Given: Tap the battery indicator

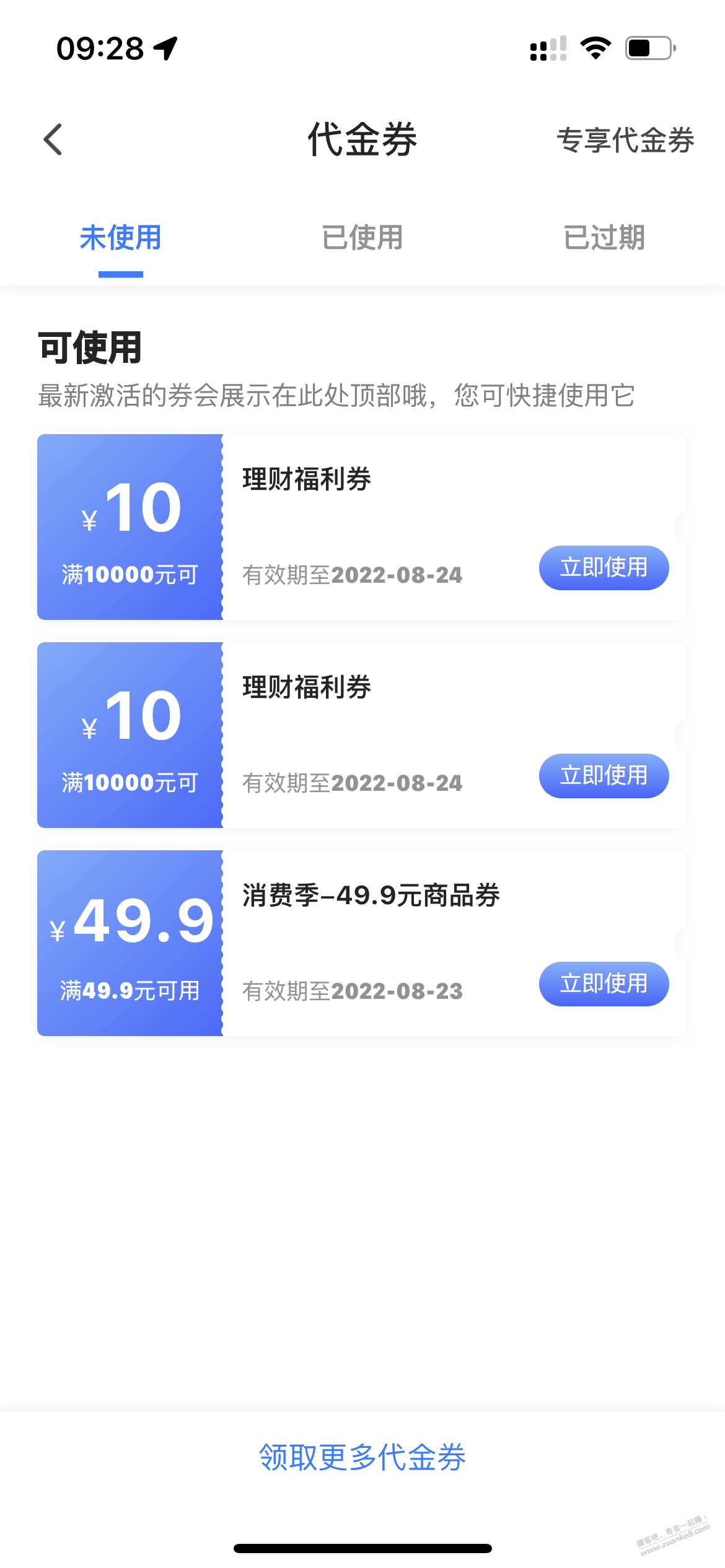Looking at the screenshot, I should [646, 47].
